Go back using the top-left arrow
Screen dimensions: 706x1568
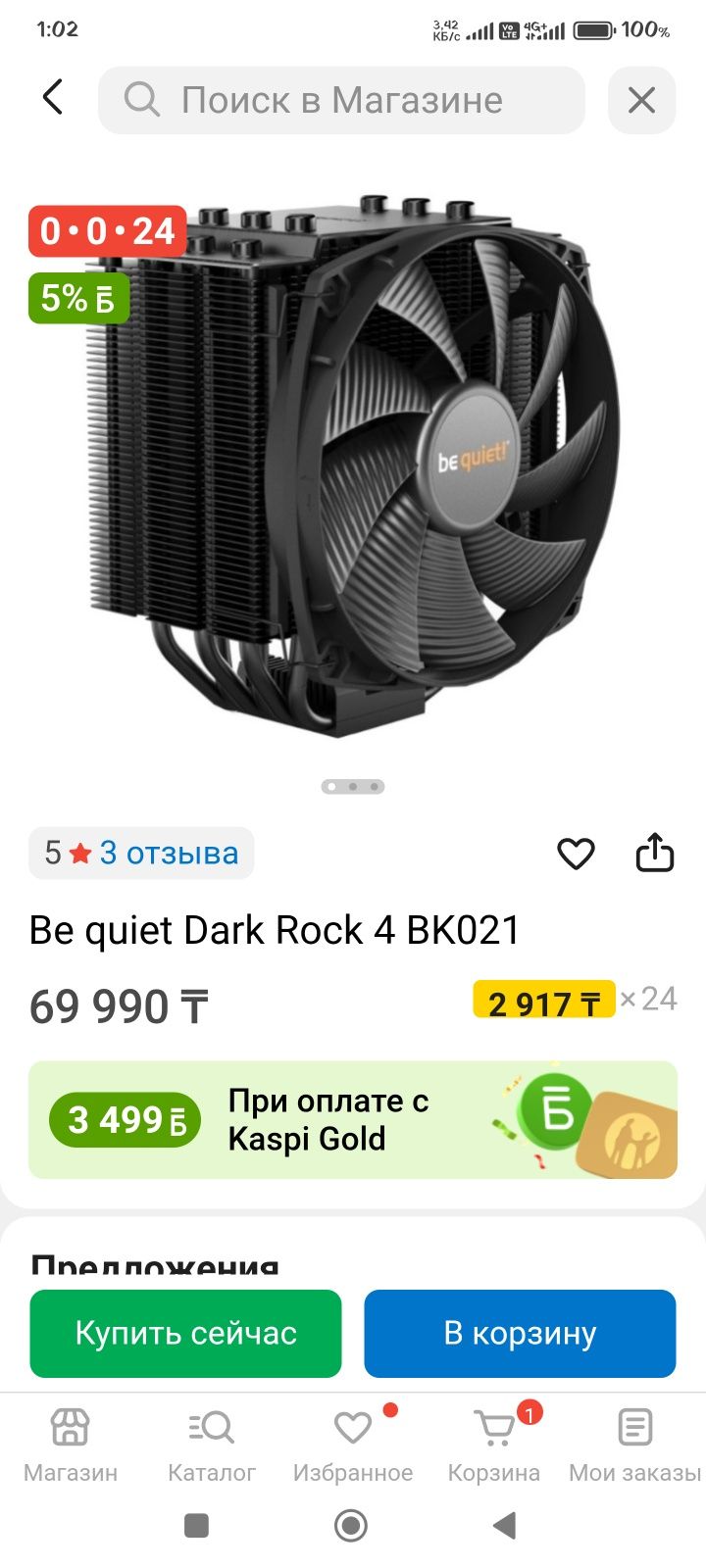[53, 98]
